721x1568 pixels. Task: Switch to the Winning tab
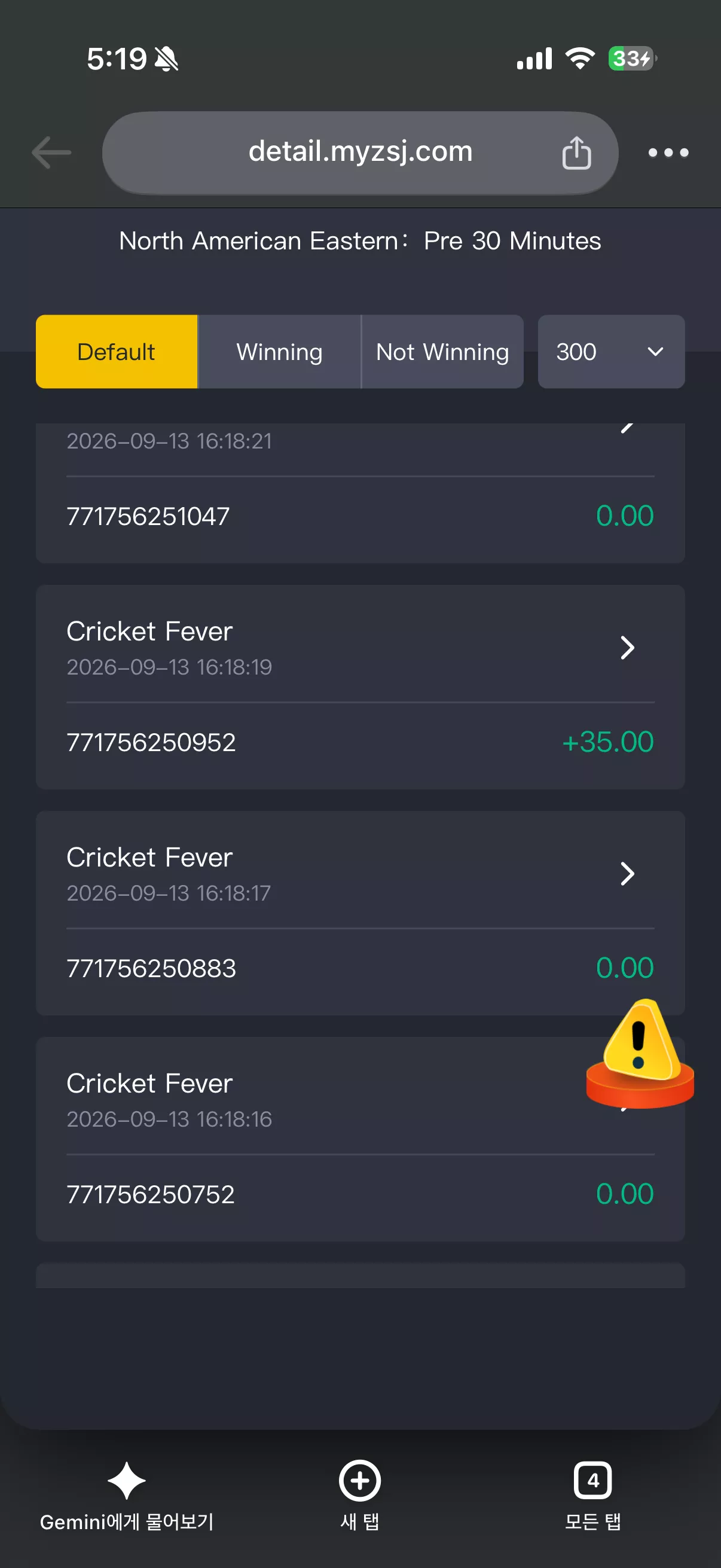click(x=279, y=352)
